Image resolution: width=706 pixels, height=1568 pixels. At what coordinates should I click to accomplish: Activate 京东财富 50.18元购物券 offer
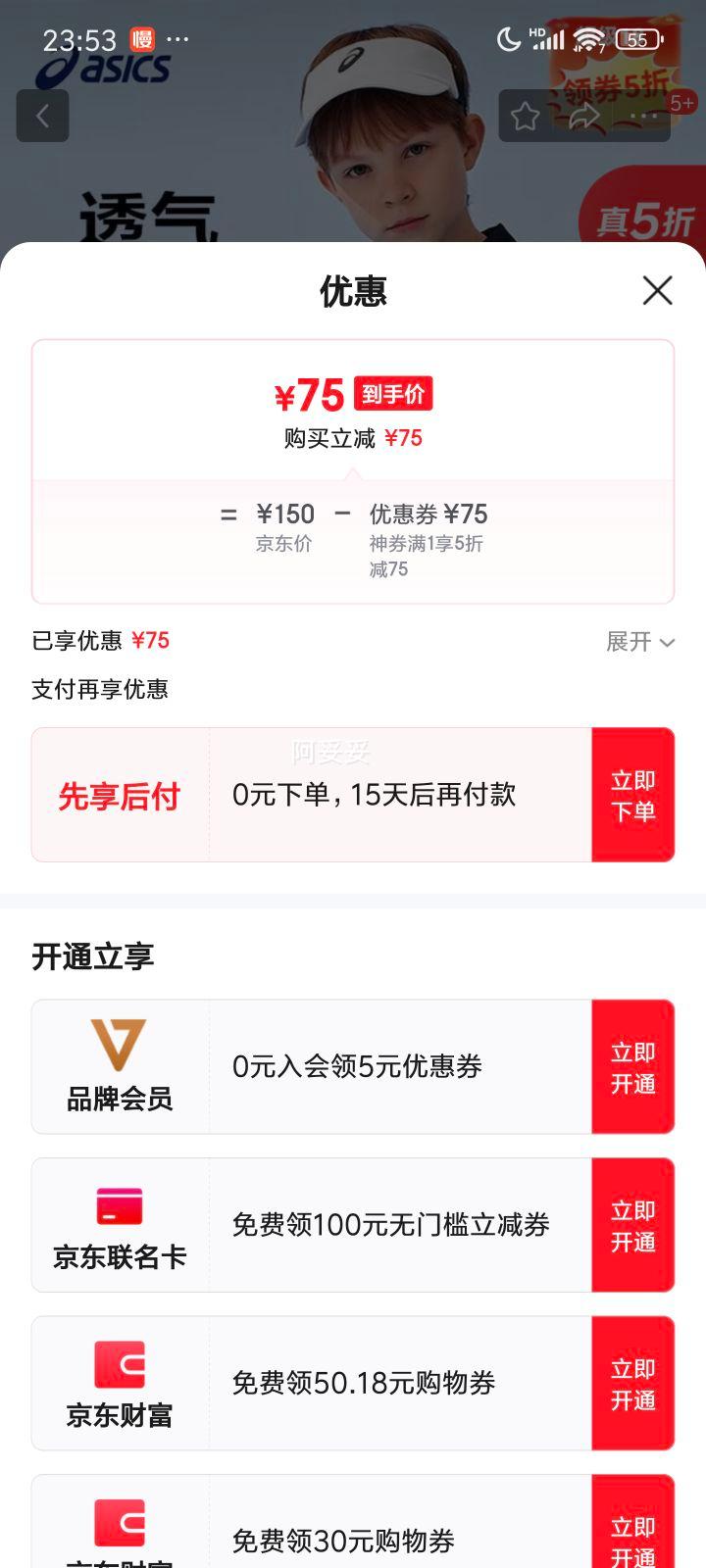[633, 1384]
